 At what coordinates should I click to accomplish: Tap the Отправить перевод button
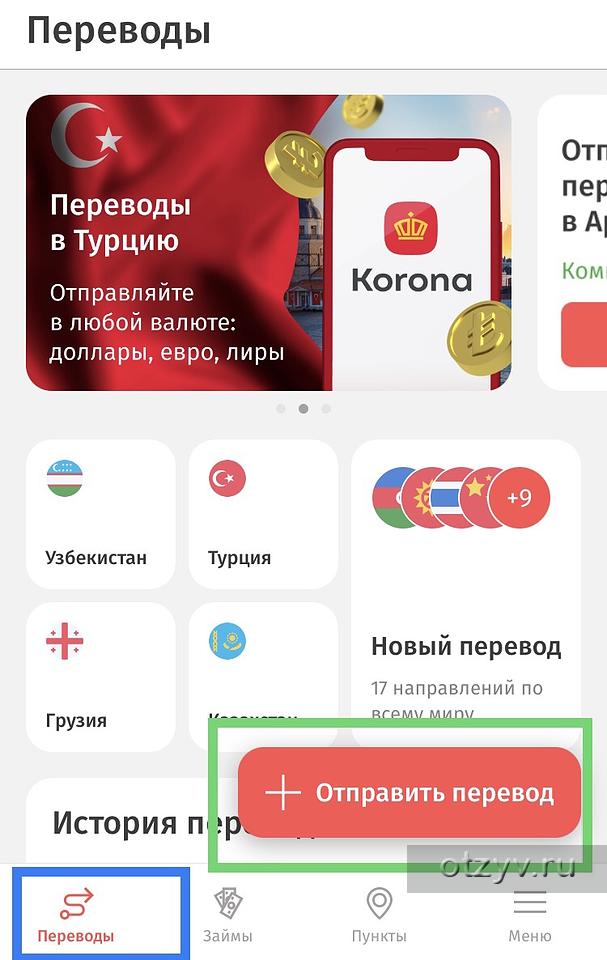410,793
